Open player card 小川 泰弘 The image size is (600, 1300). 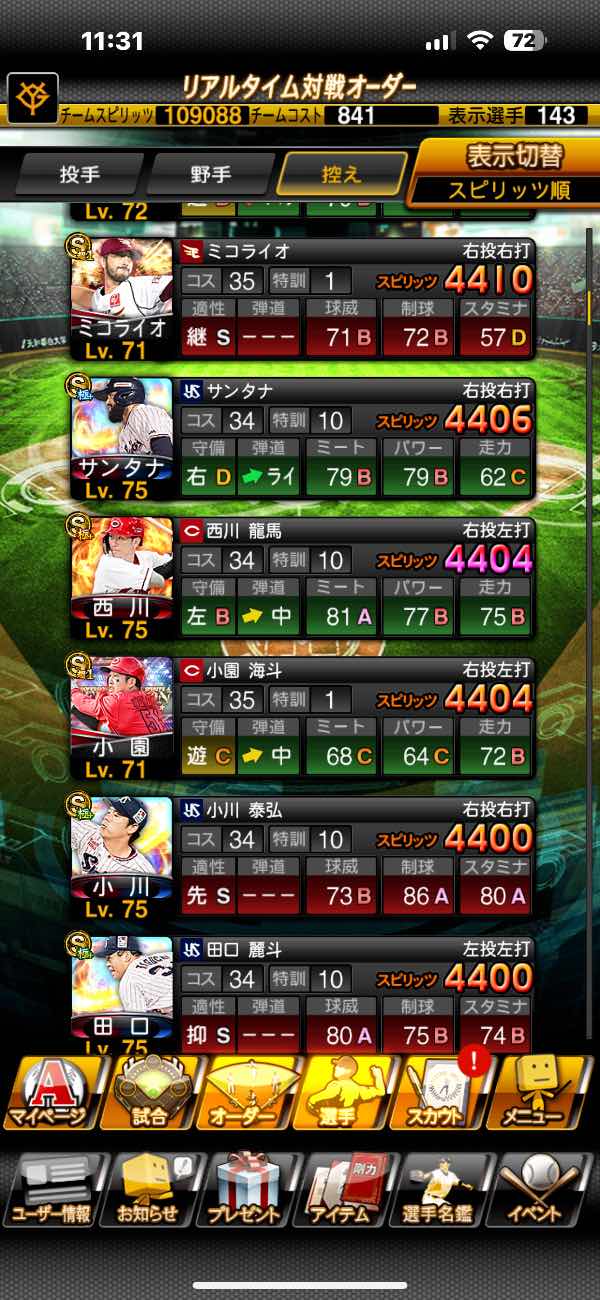(301, 858)
